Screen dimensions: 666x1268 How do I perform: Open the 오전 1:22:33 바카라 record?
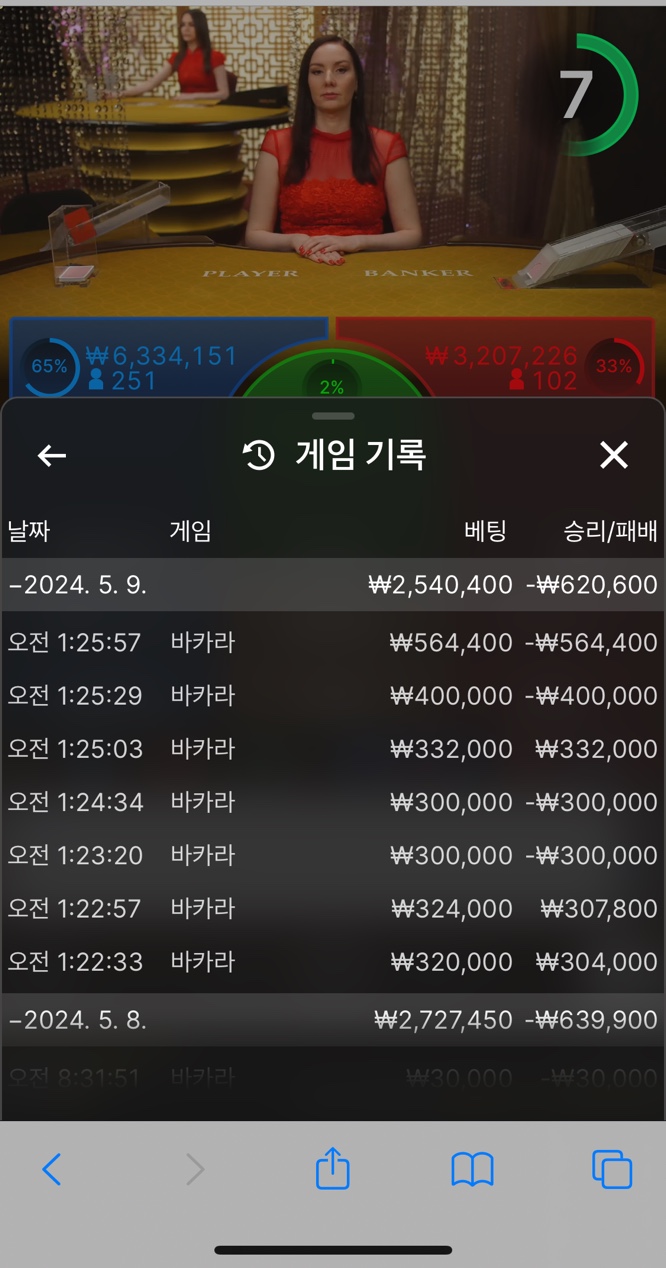[333, 961]
